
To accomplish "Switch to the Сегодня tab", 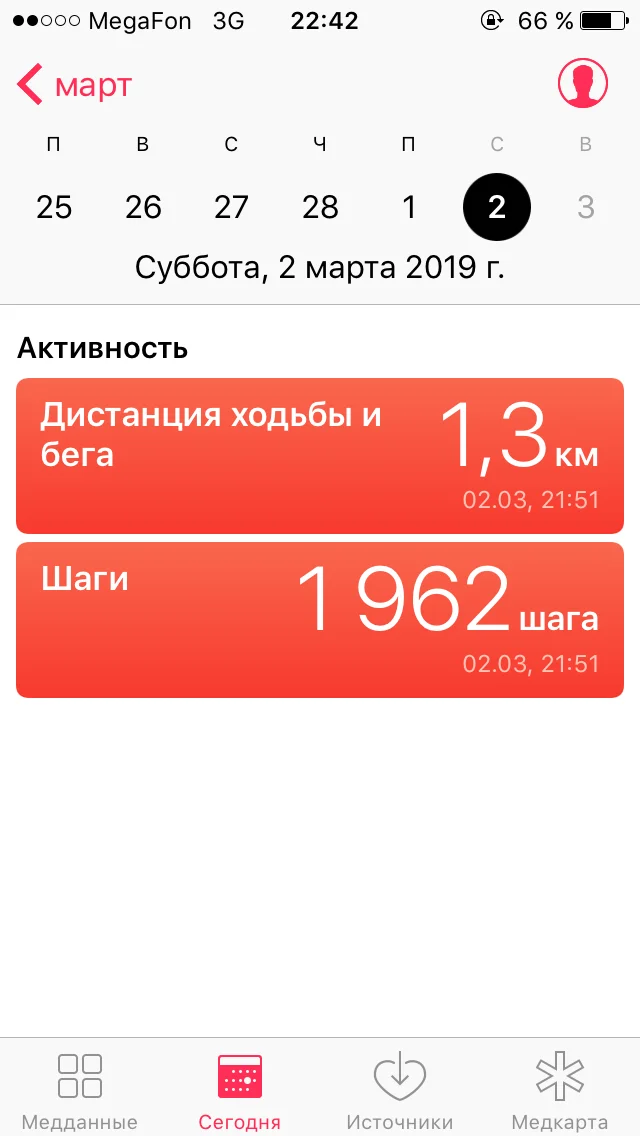I will (240, 1088).
